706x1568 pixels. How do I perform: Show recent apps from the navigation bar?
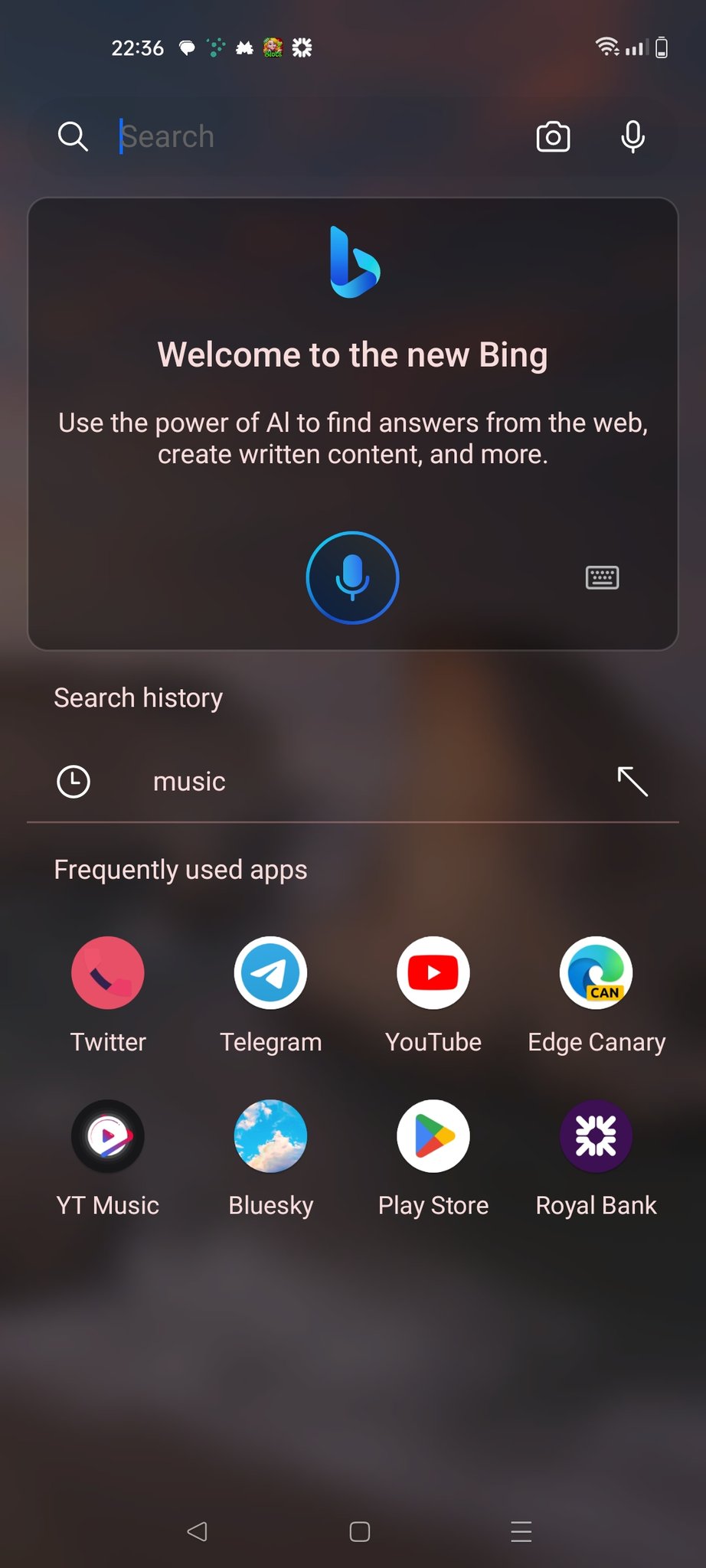pyautogui.click(x=521, y=1531)
